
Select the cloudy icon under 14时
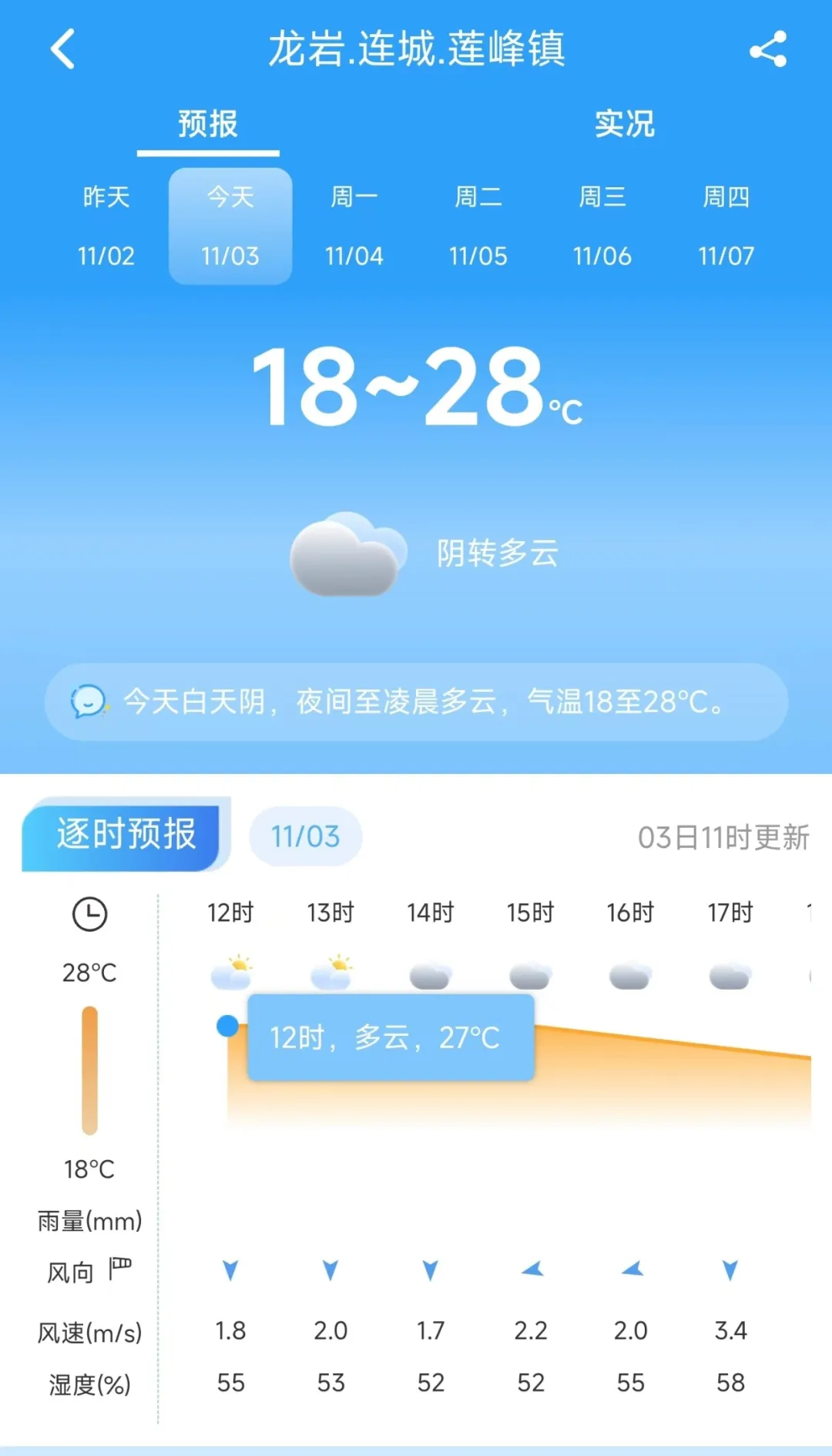click(430, 973)
